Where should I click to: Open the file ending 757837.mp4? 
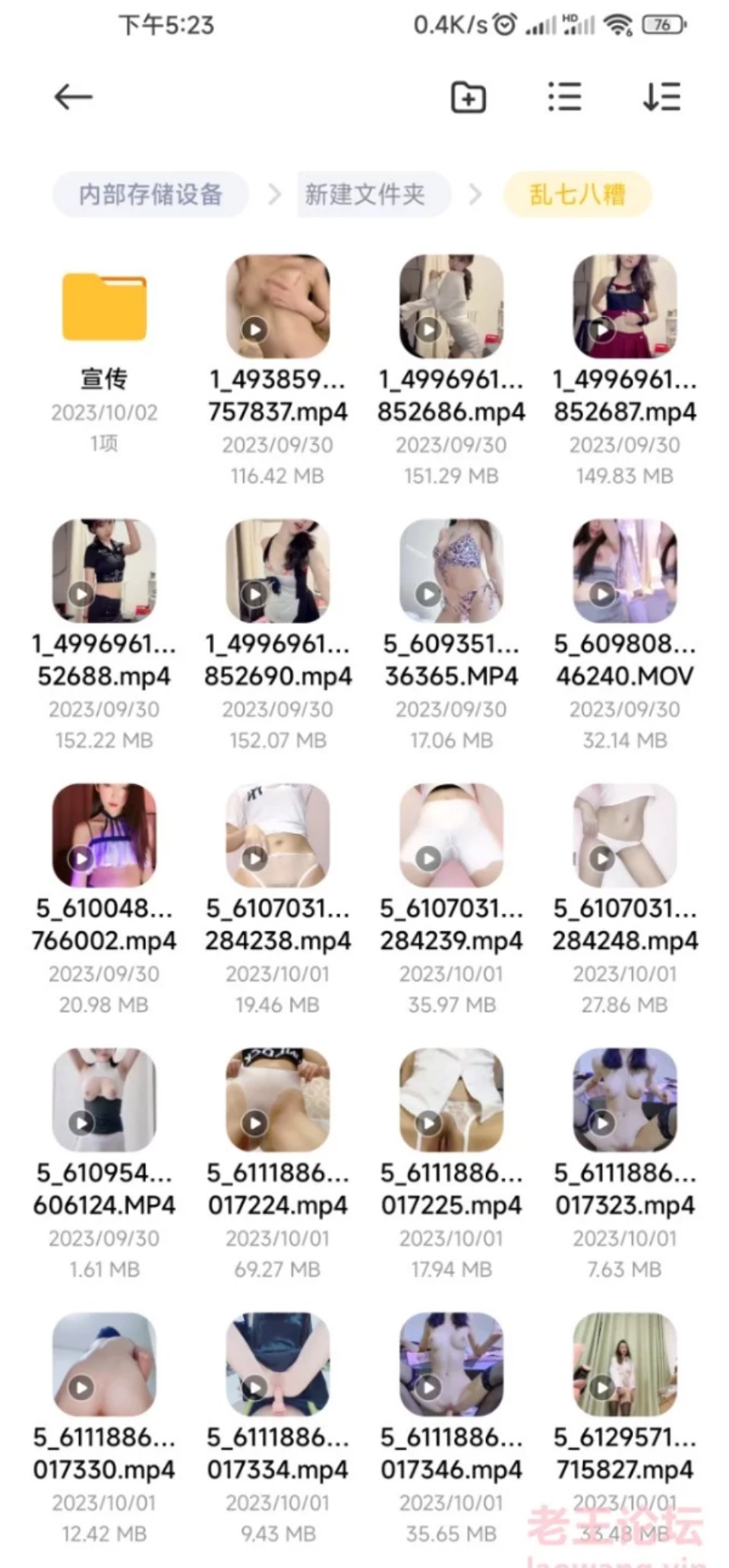tap(278, 307)
